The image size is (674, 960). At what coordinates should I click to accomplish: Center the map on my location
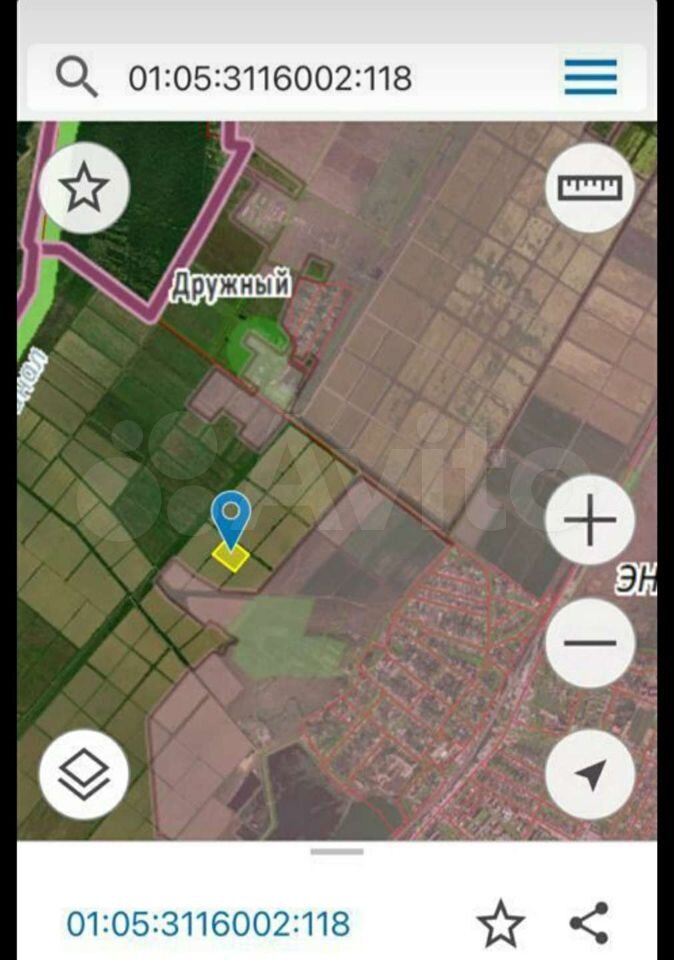[x=590, y=774]
